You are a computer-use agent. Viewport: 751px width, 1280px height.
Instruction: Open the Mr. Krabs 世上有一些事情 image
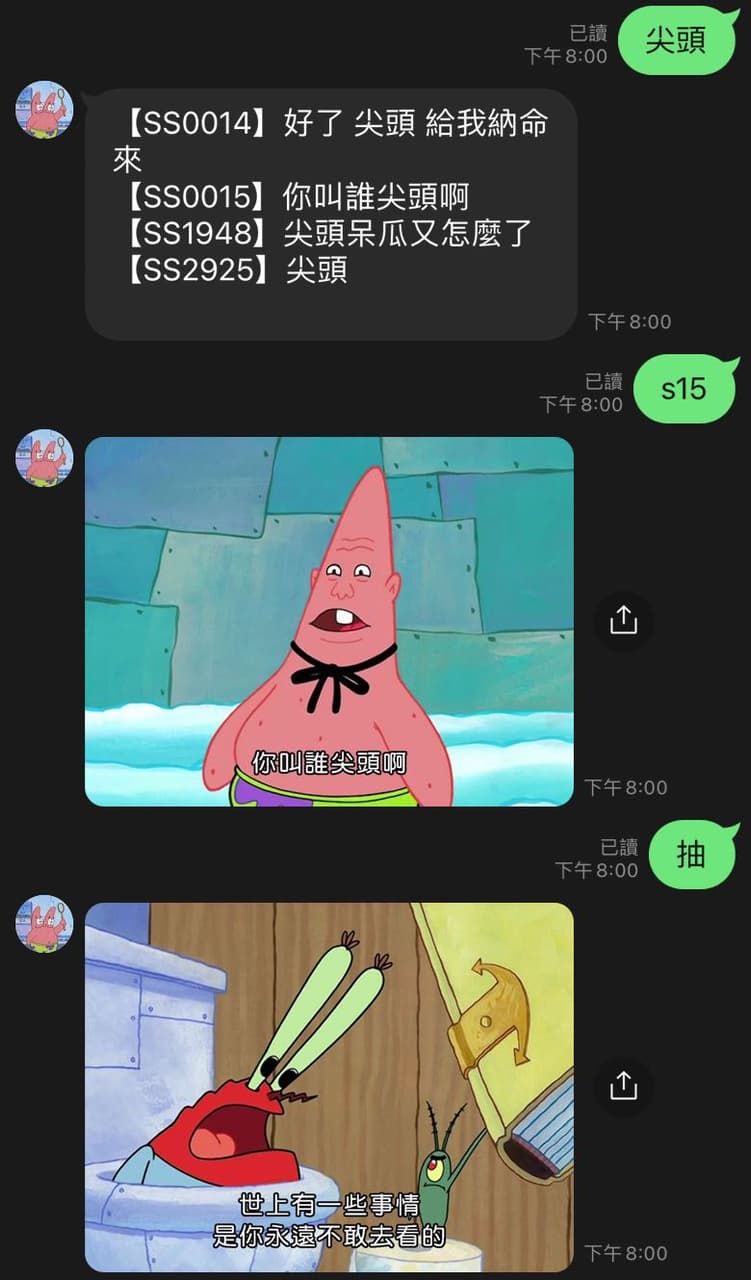(x=329, y=1086)
